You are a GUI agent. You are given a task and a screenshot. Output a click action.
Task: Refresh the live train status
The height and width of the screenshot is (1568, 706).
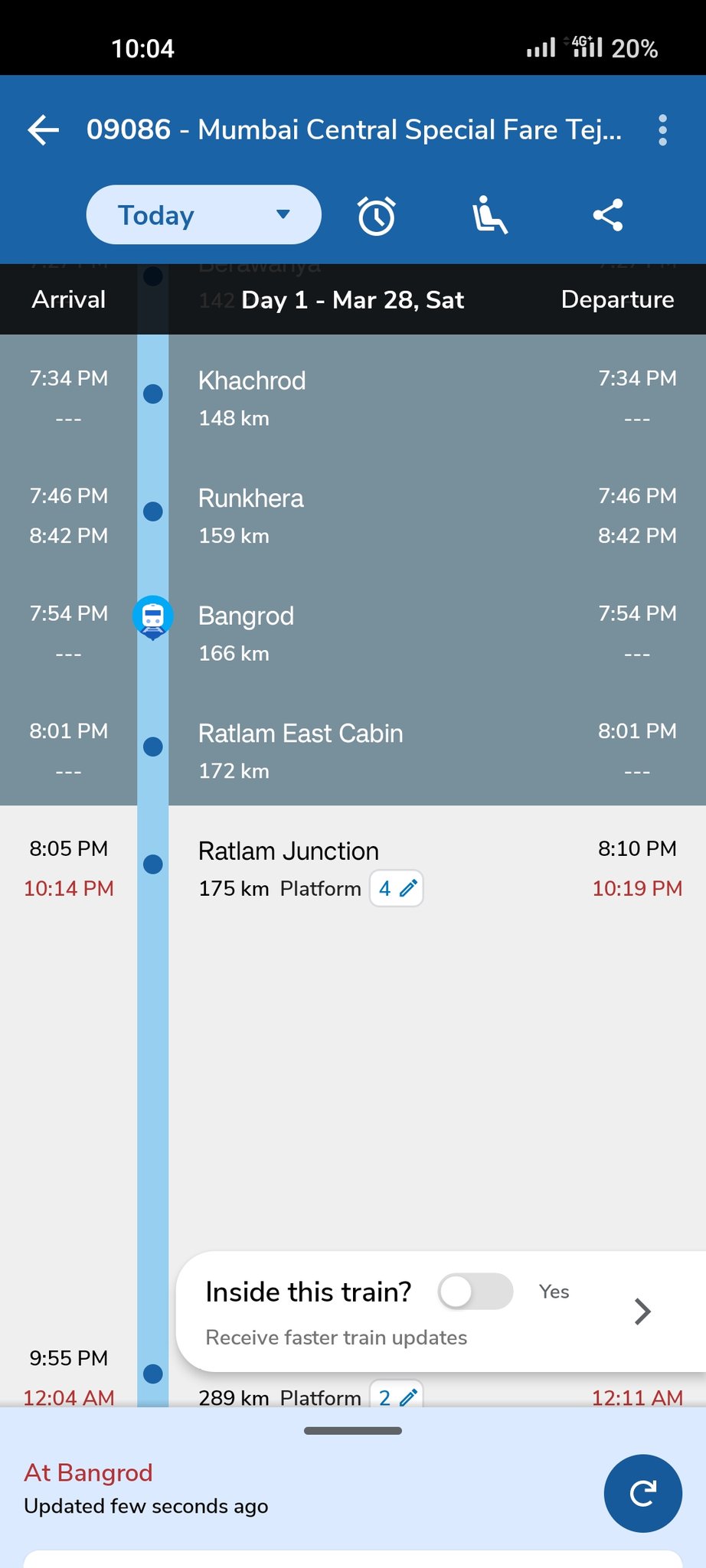pos(642,1493)
